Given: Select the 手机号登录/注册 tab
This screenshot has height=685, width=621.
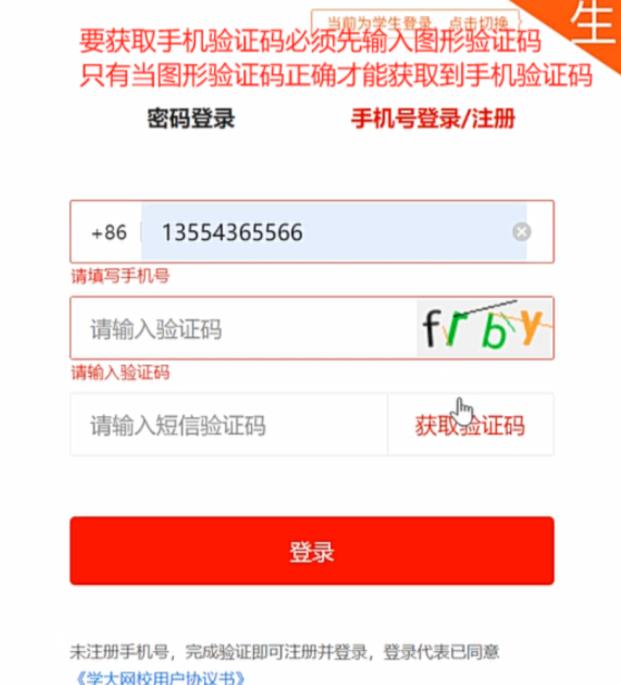Looking at the screenshot, I should (433, 120).
